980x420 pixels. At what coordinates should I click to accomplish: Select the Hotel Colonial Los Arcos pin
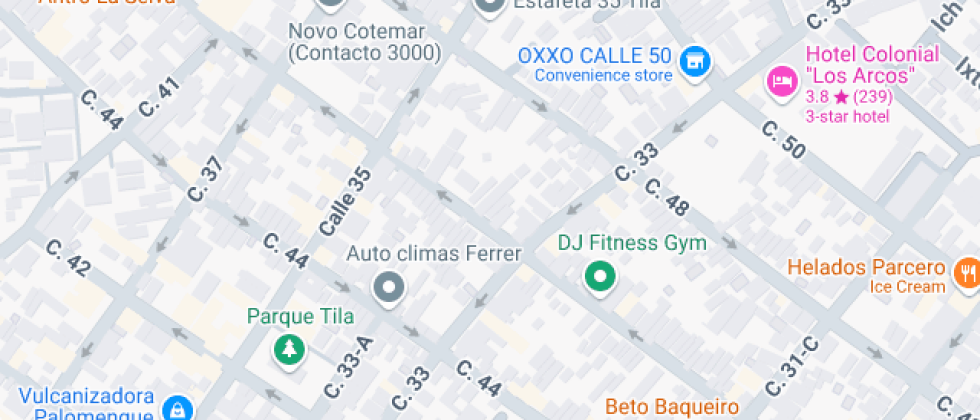[782, 82]
